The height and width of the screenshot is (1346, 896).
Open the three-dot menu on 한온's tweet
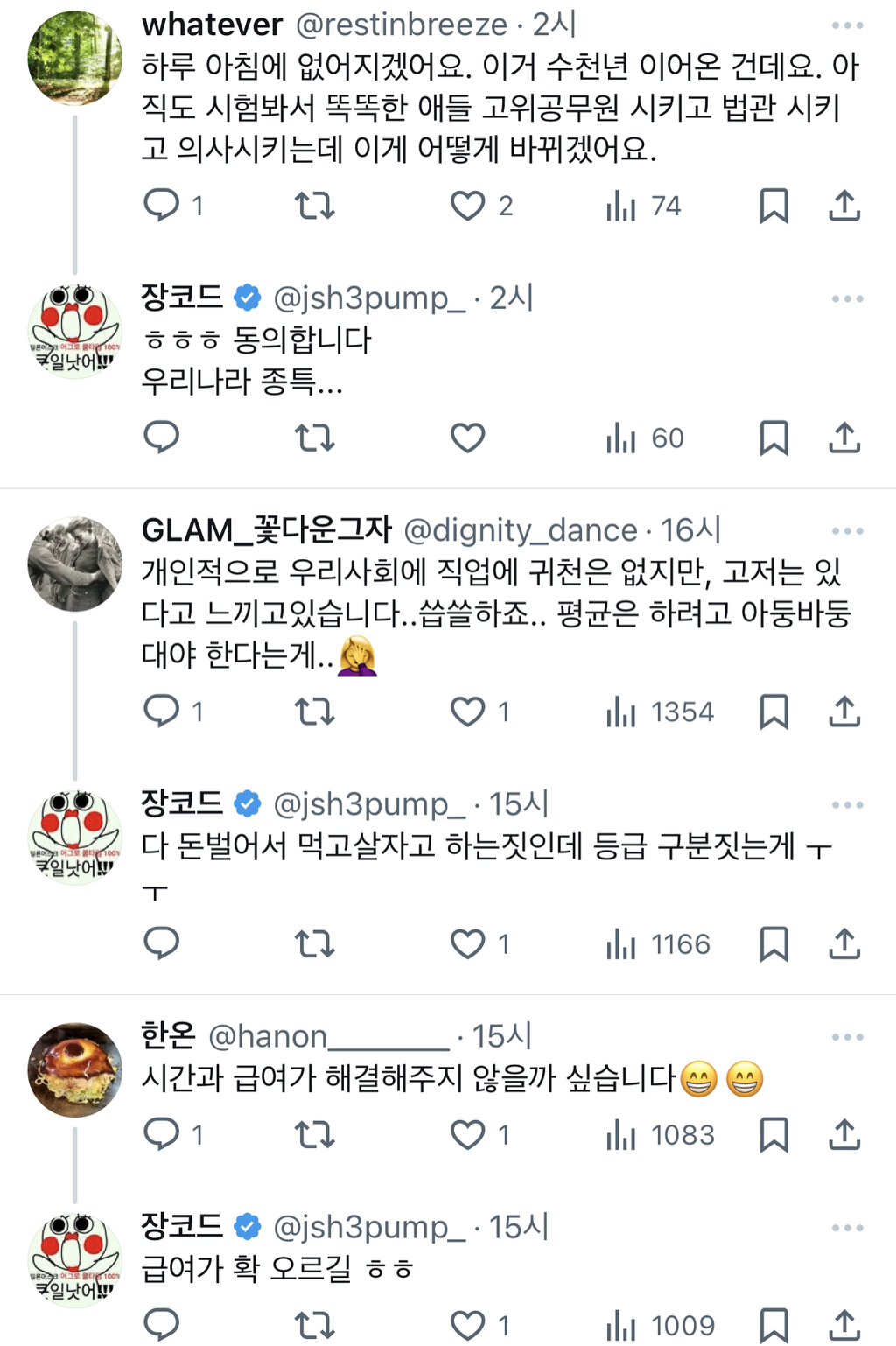tap(845, 1035)
